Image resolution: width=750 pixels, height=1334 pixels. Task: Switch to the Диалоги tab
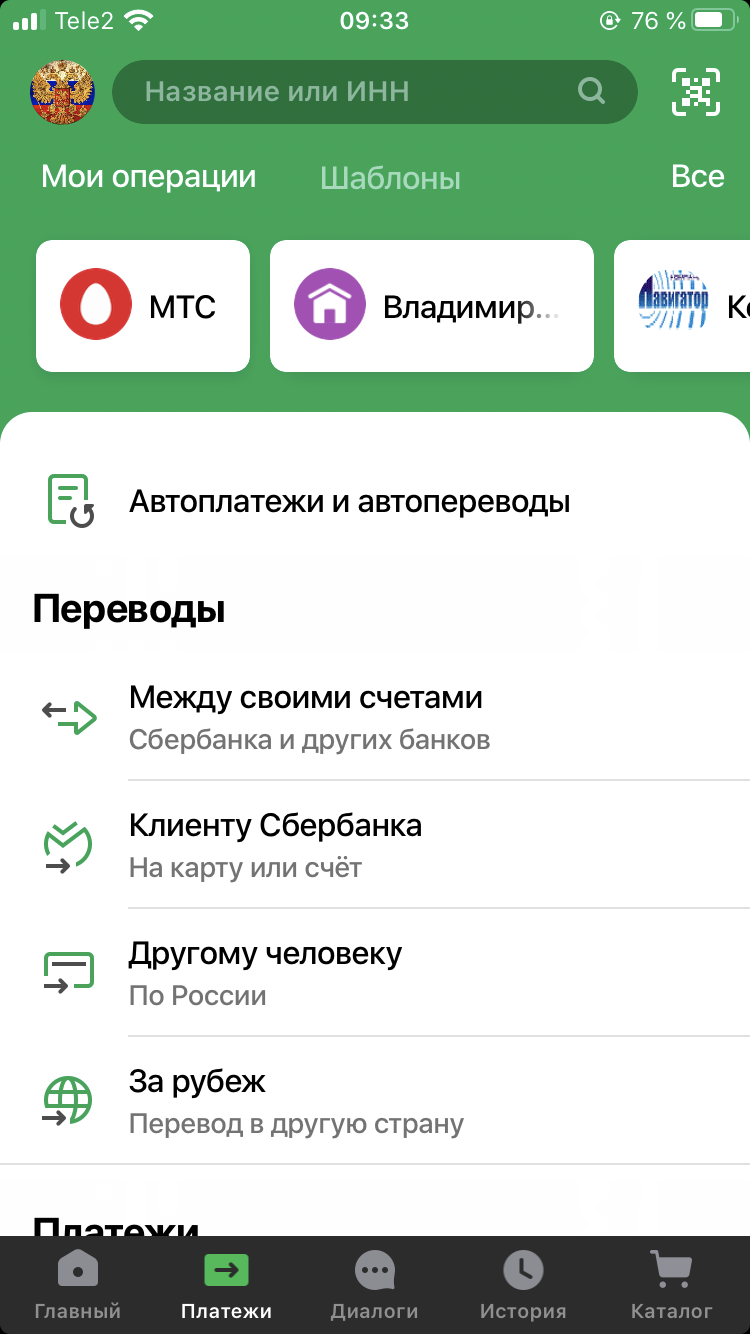(x=375, y=1286)
